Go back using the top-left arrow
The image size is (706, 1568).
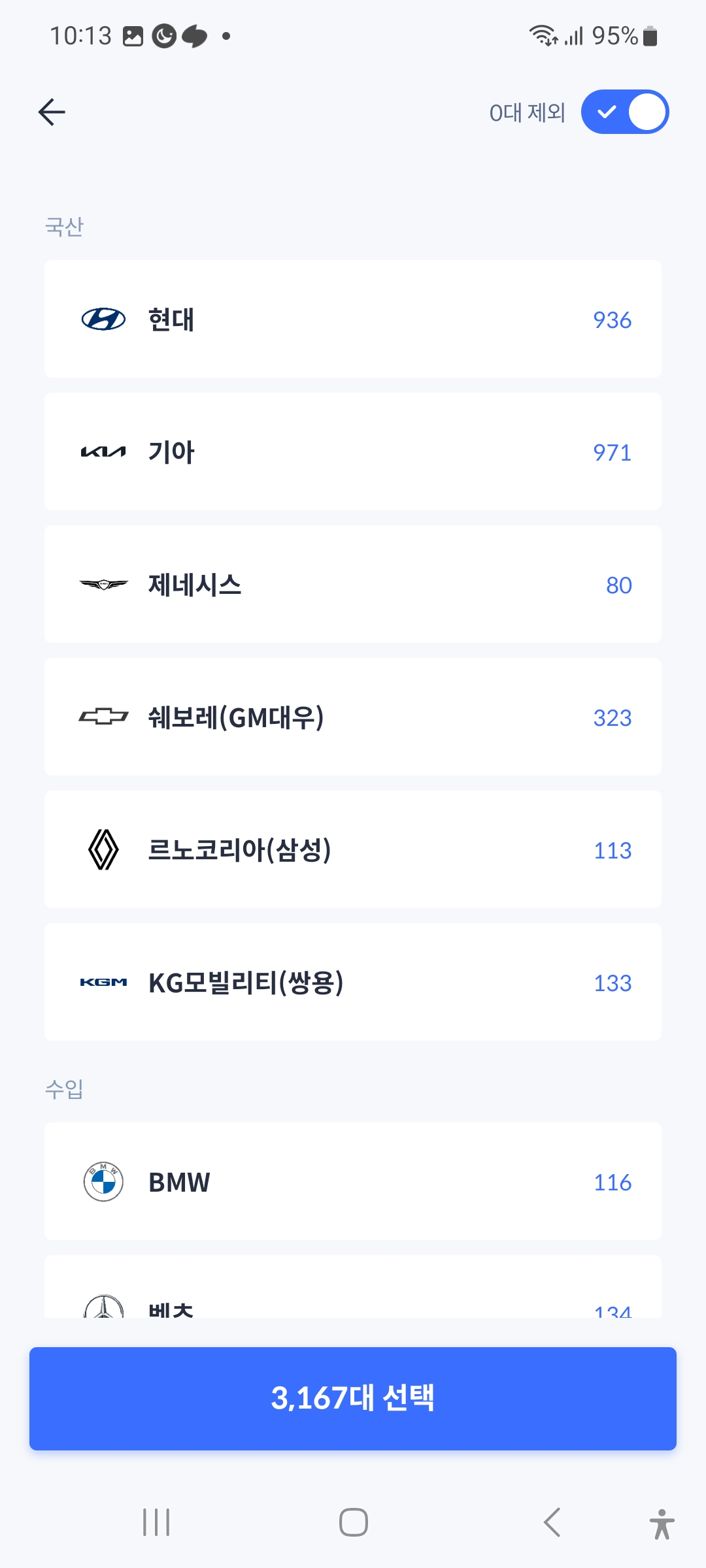(x=51, y=112)
